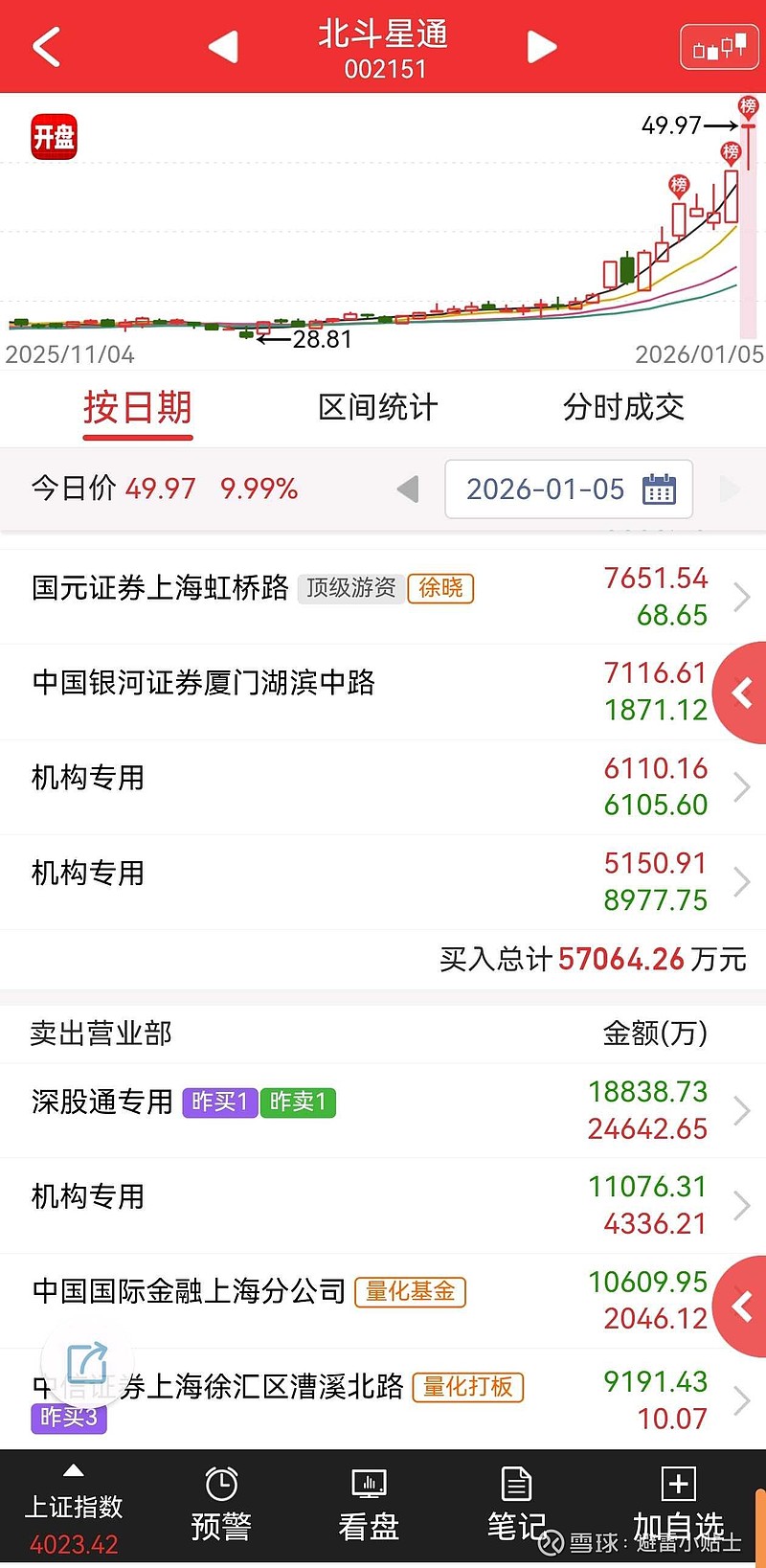
Task: Switch to the 区间统计 tab
Action: 378,407
